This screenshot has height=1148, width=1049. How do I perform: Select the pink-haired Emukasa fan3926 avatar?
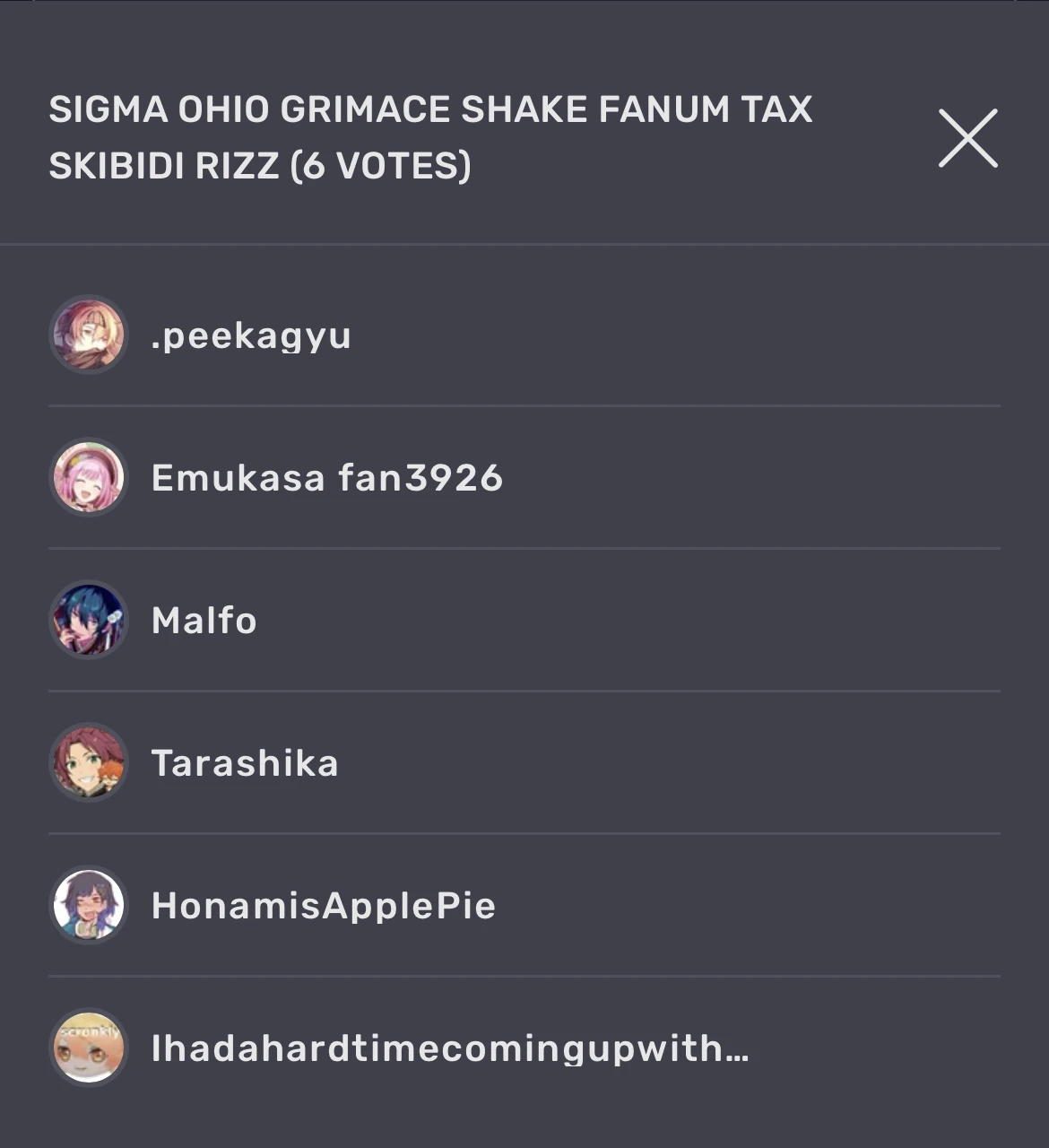tap(87, 477)
